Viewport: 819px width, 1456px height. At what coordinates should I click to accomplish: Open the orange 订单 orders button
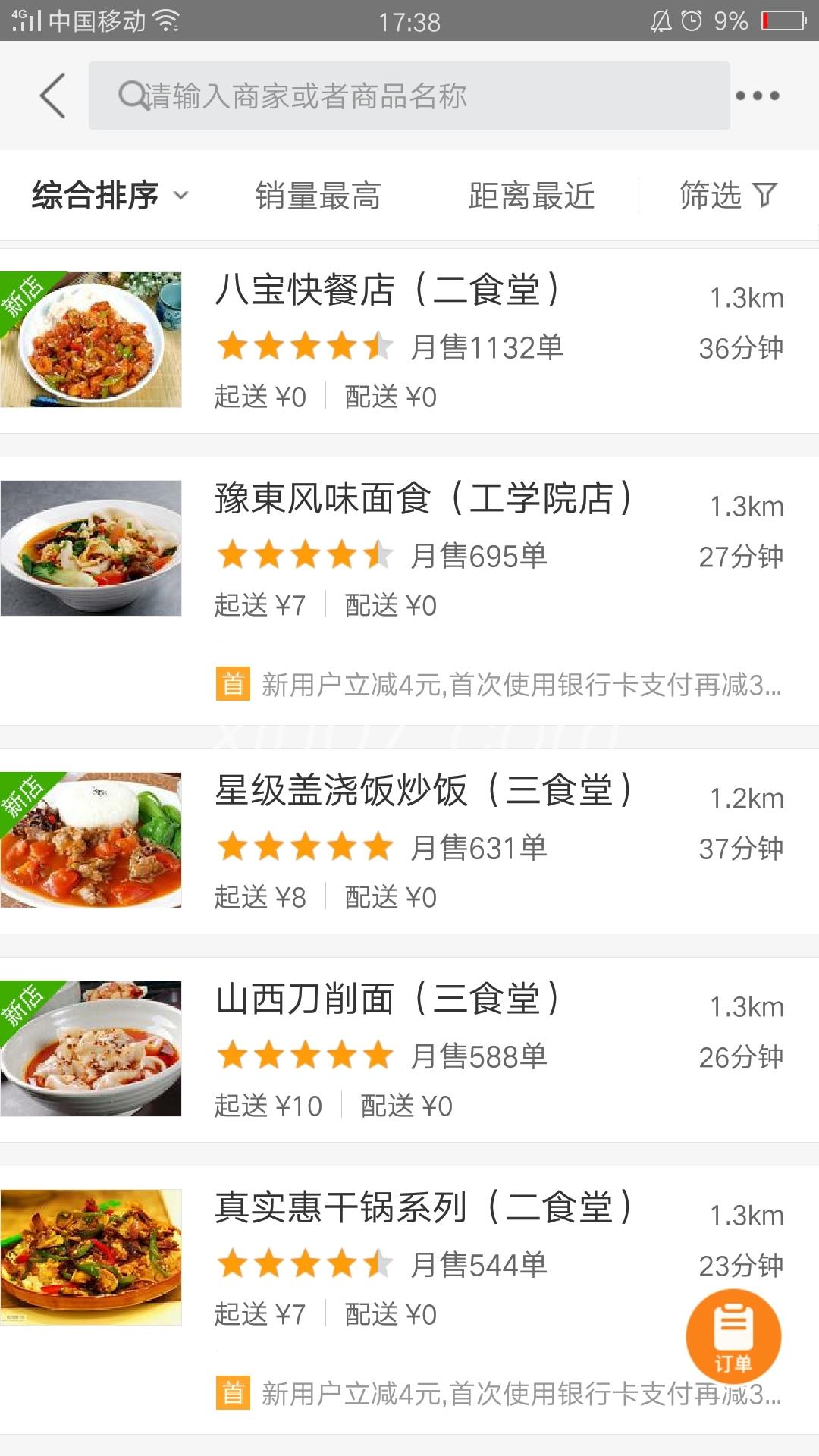733,1336
